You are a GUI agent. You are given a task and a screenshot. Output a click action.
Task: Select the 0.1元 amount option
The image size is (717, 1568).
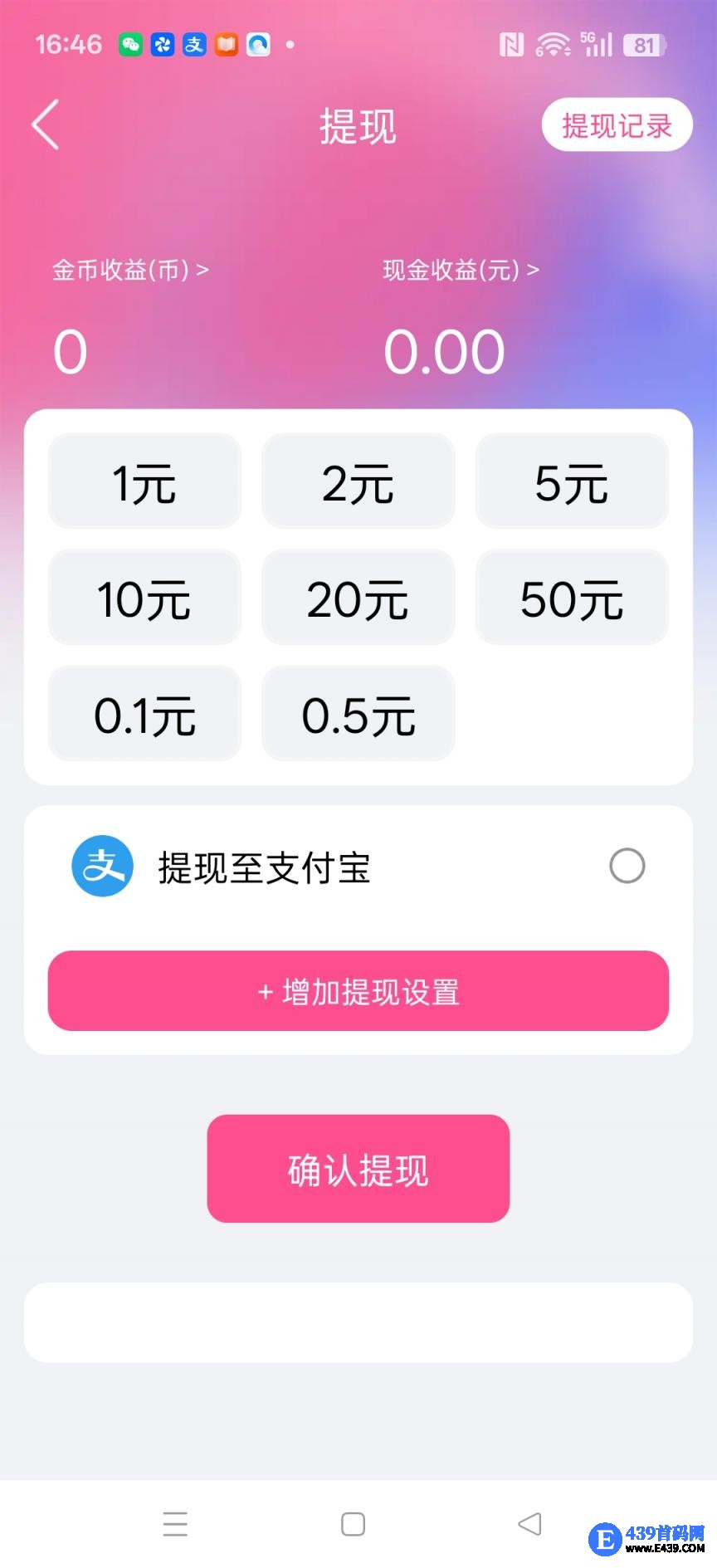tap(144, 714)
